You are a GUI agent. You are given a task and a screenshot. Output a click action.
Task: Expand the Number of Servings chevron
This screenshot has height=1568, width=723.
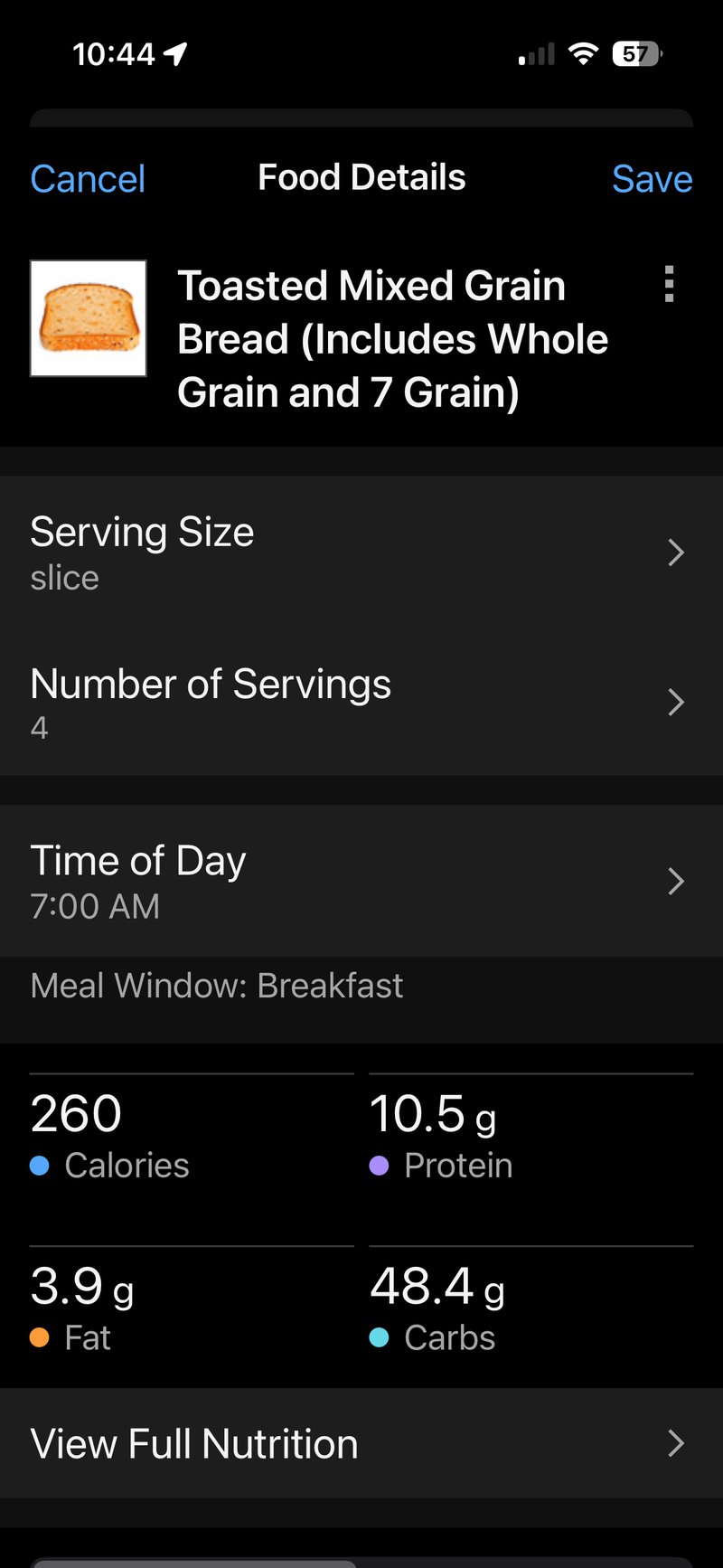pyautogui.click(x=676, y=702)
